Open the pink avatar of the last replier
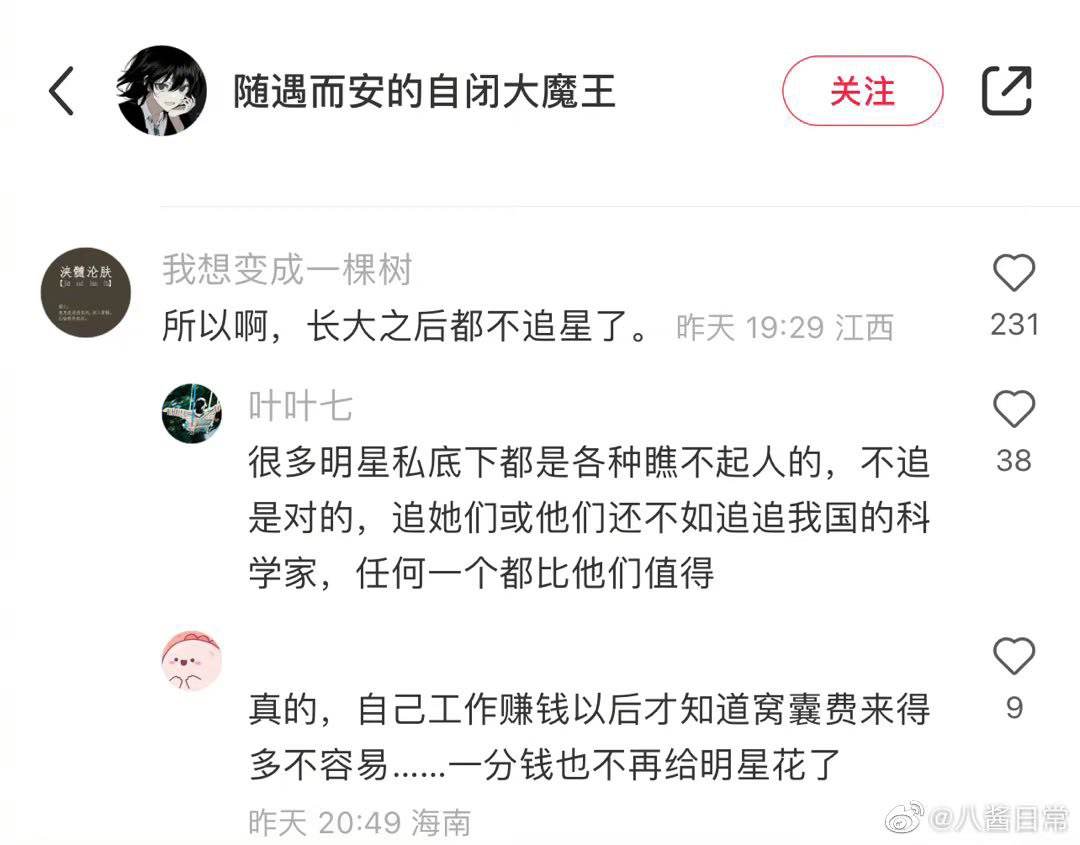This screenshot has width=1080, height=845. coord(191,661)
